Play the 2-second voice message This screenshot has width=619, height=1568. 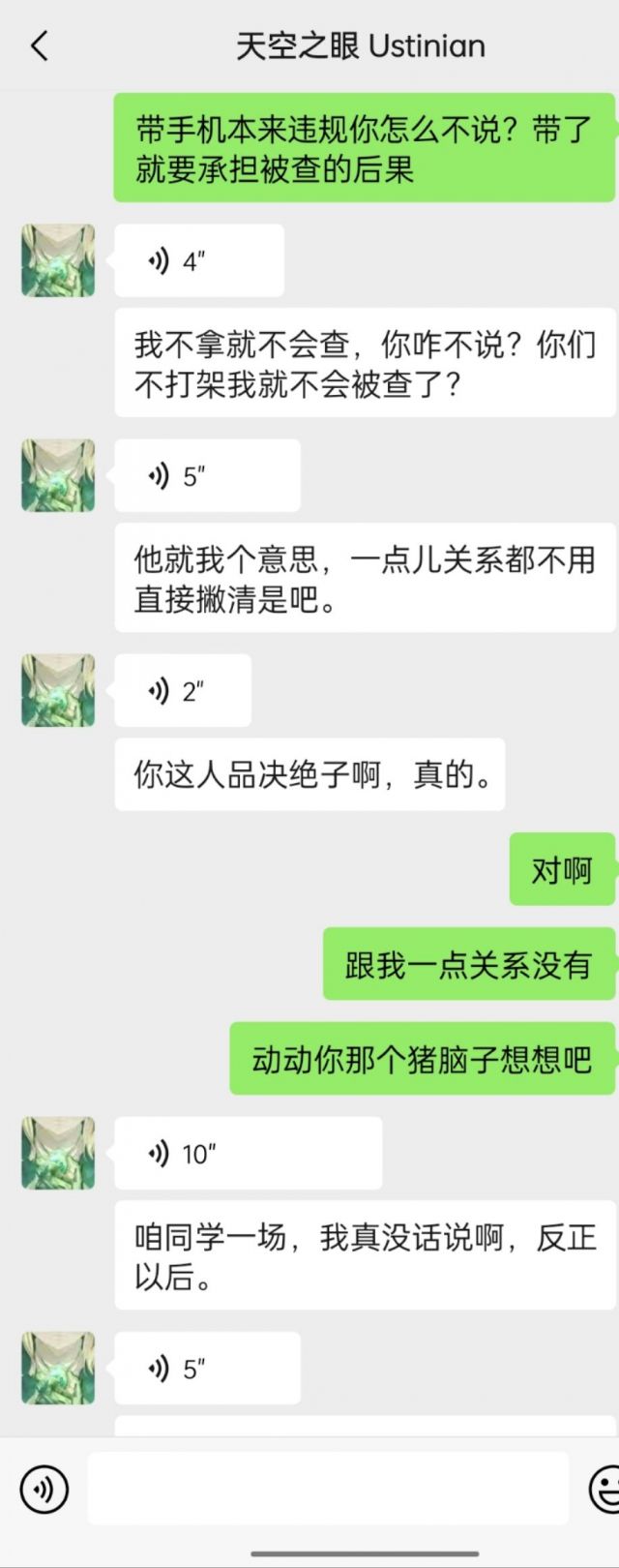182,691
